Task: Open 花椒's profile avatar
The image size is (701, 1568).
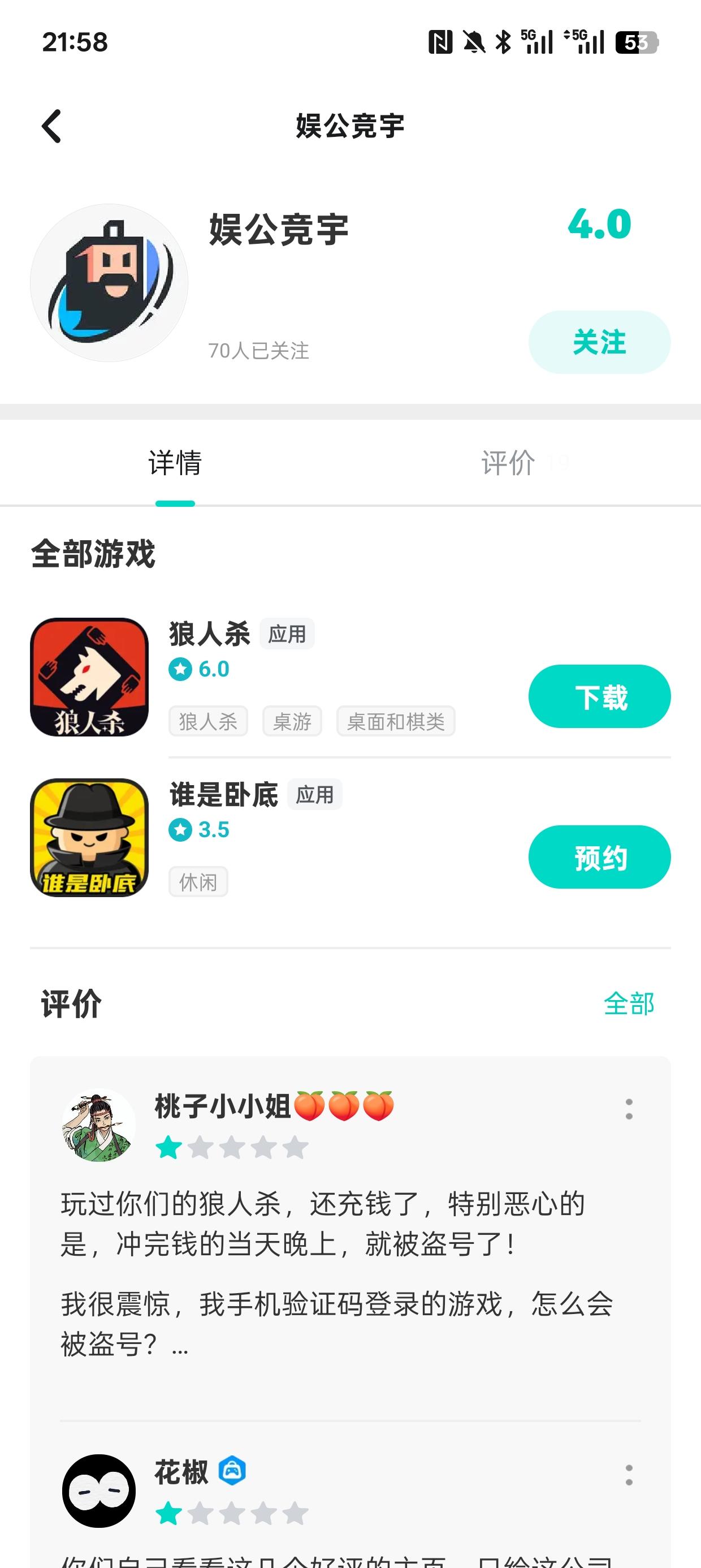Action: [98, 1491]
